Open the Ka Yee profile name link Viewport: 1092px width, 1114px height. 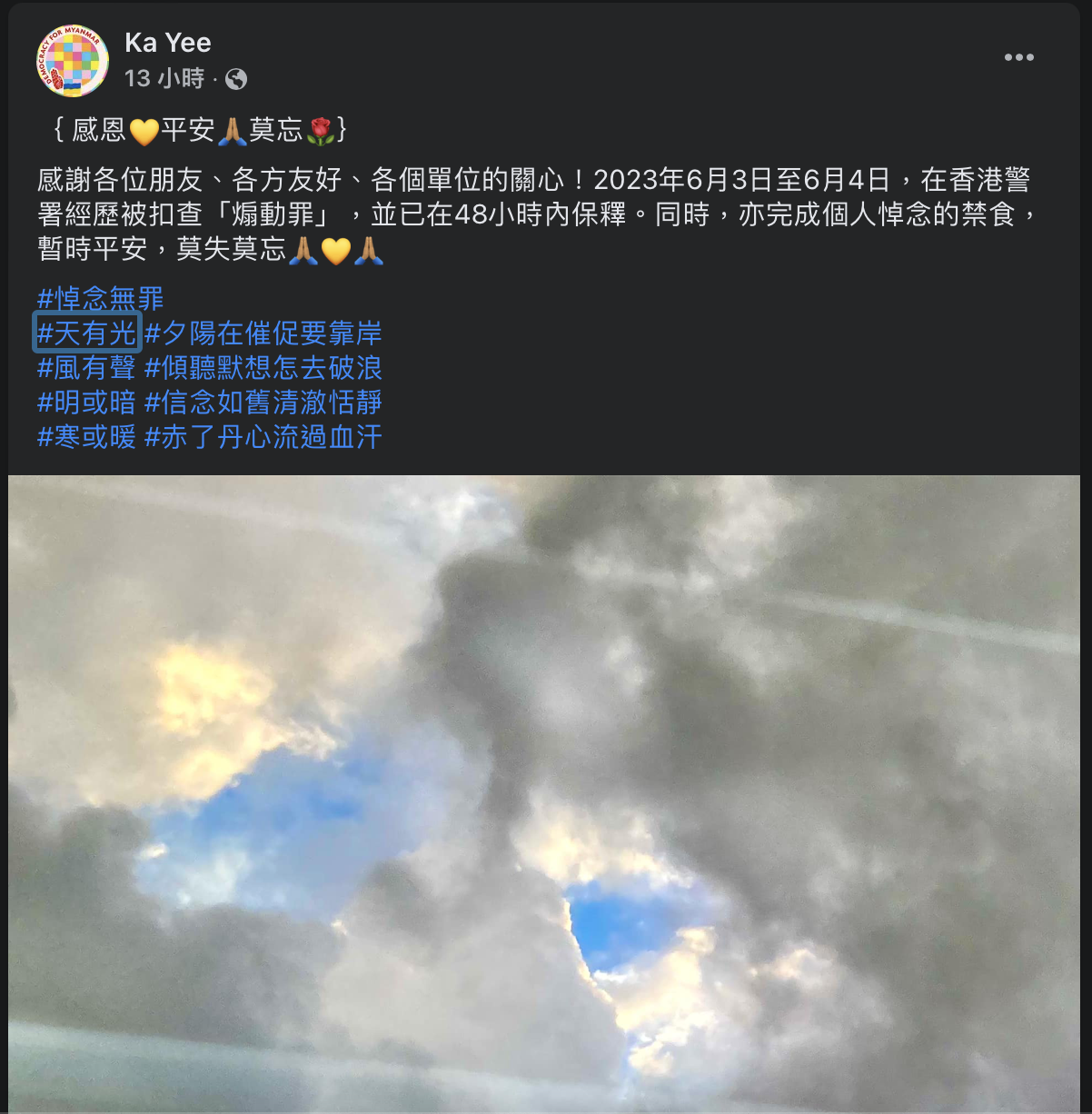(x=167, y=43)
